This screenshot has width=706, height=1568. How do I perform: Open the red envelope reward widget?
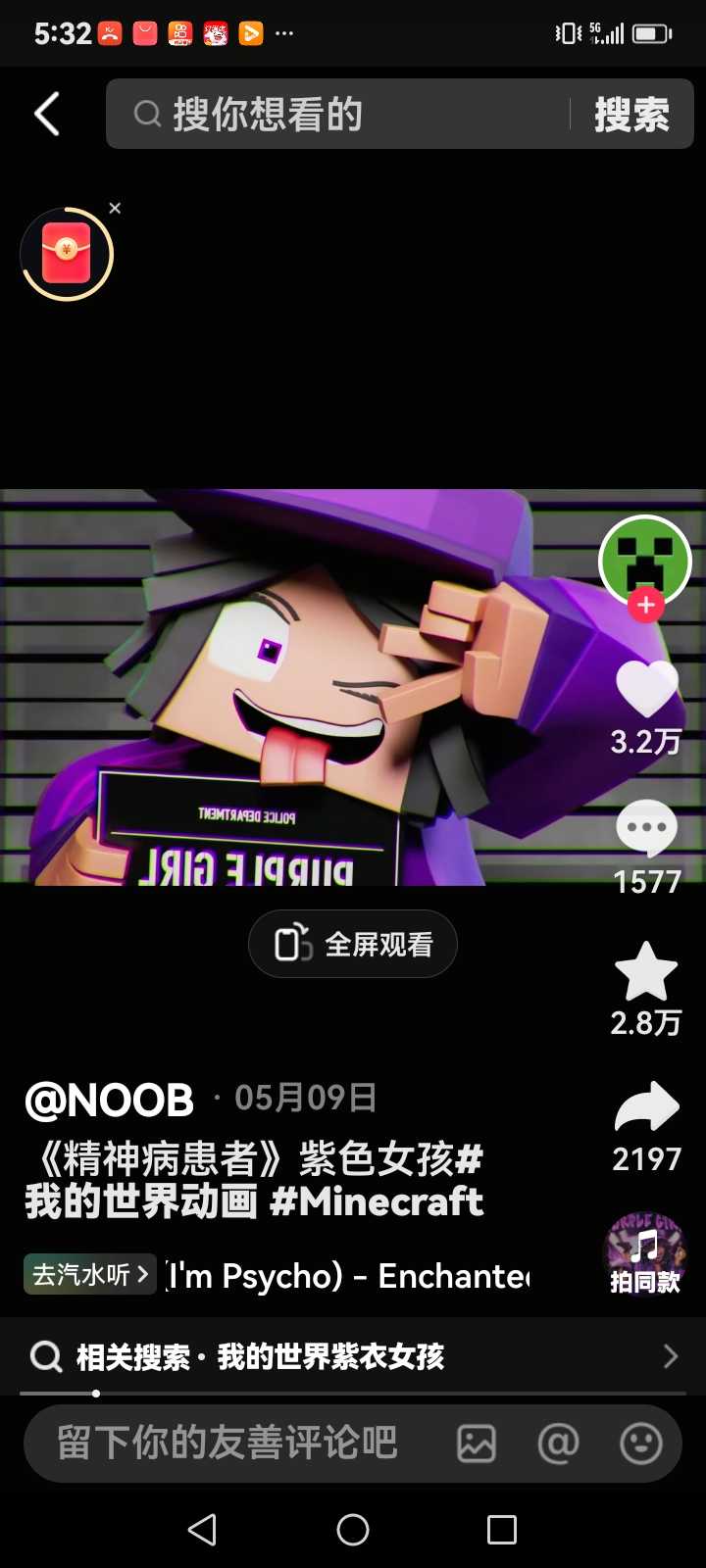coord(67,254)
